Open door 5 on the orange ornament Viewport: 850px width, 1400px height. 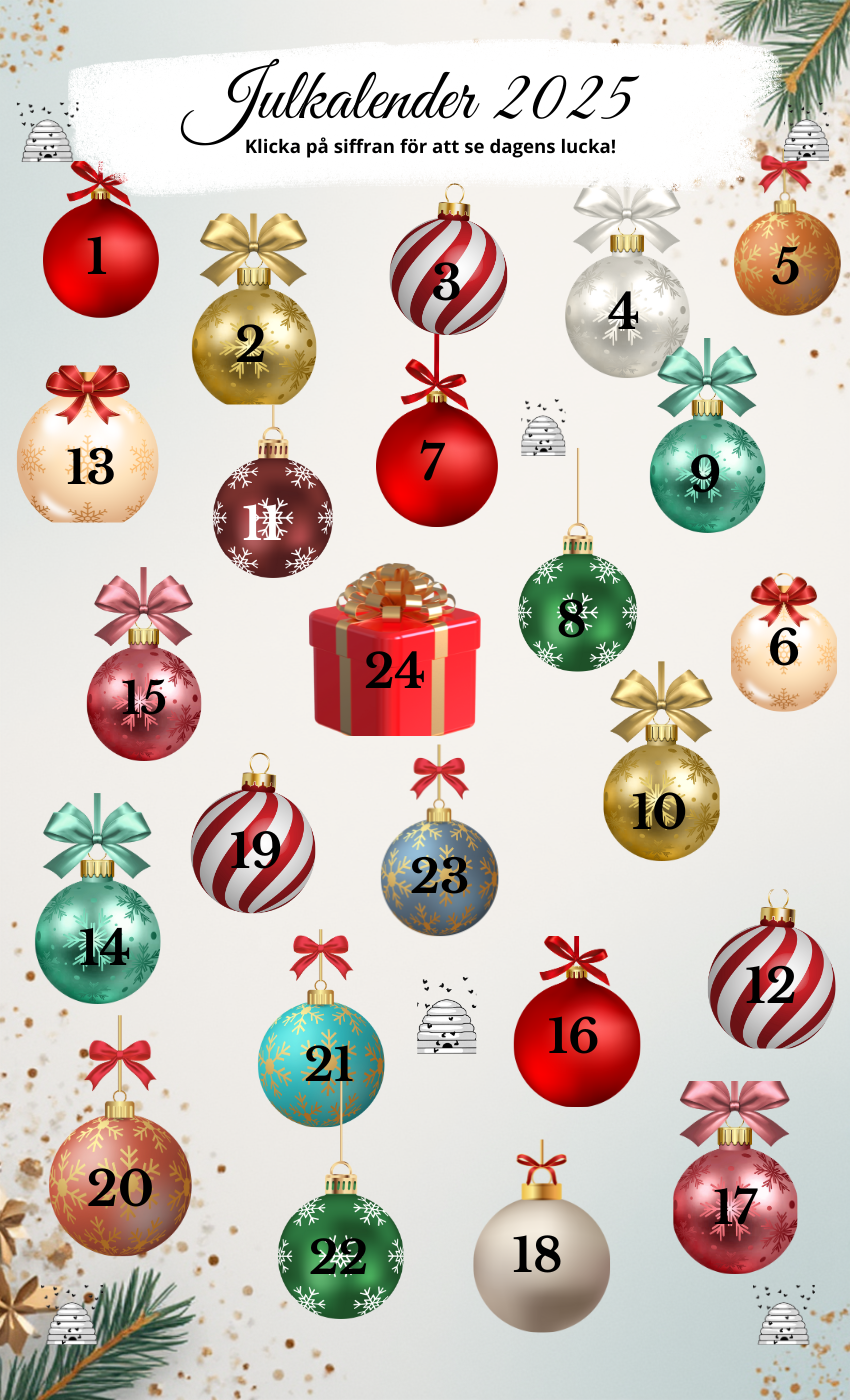[786, 264]
